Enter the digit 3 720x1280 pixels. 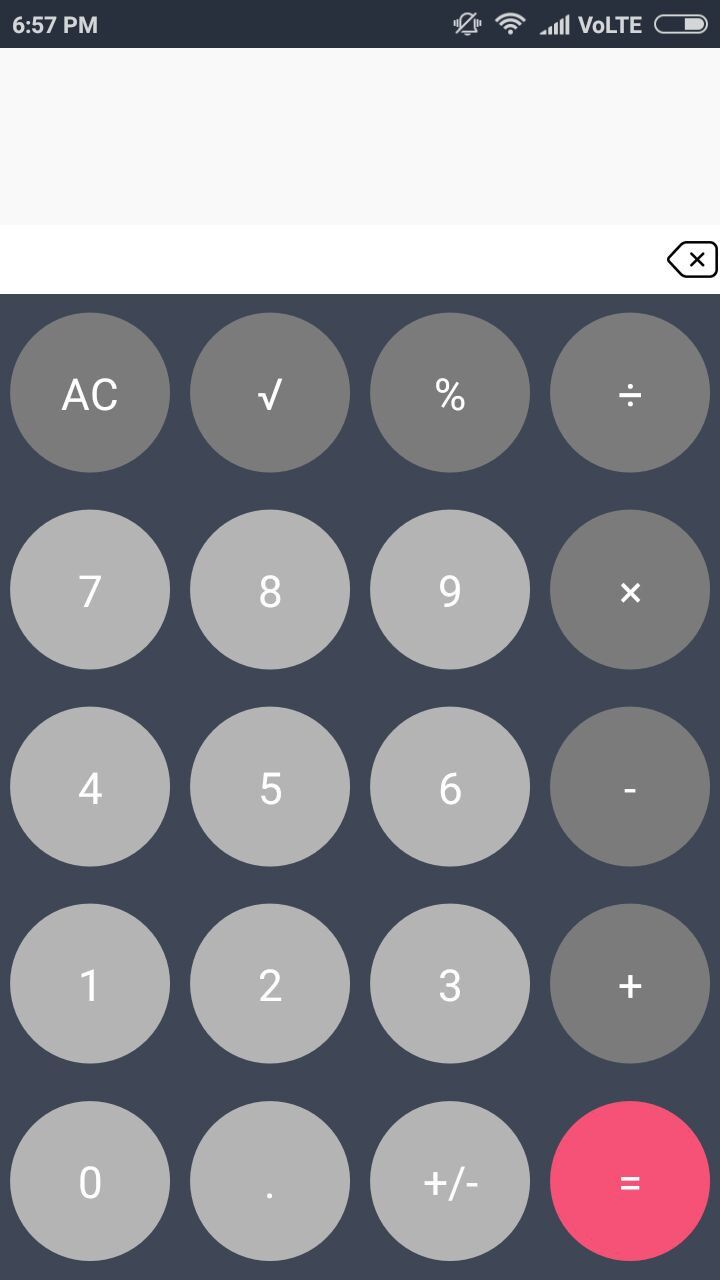pyautogui.click(x=450, y=984)
